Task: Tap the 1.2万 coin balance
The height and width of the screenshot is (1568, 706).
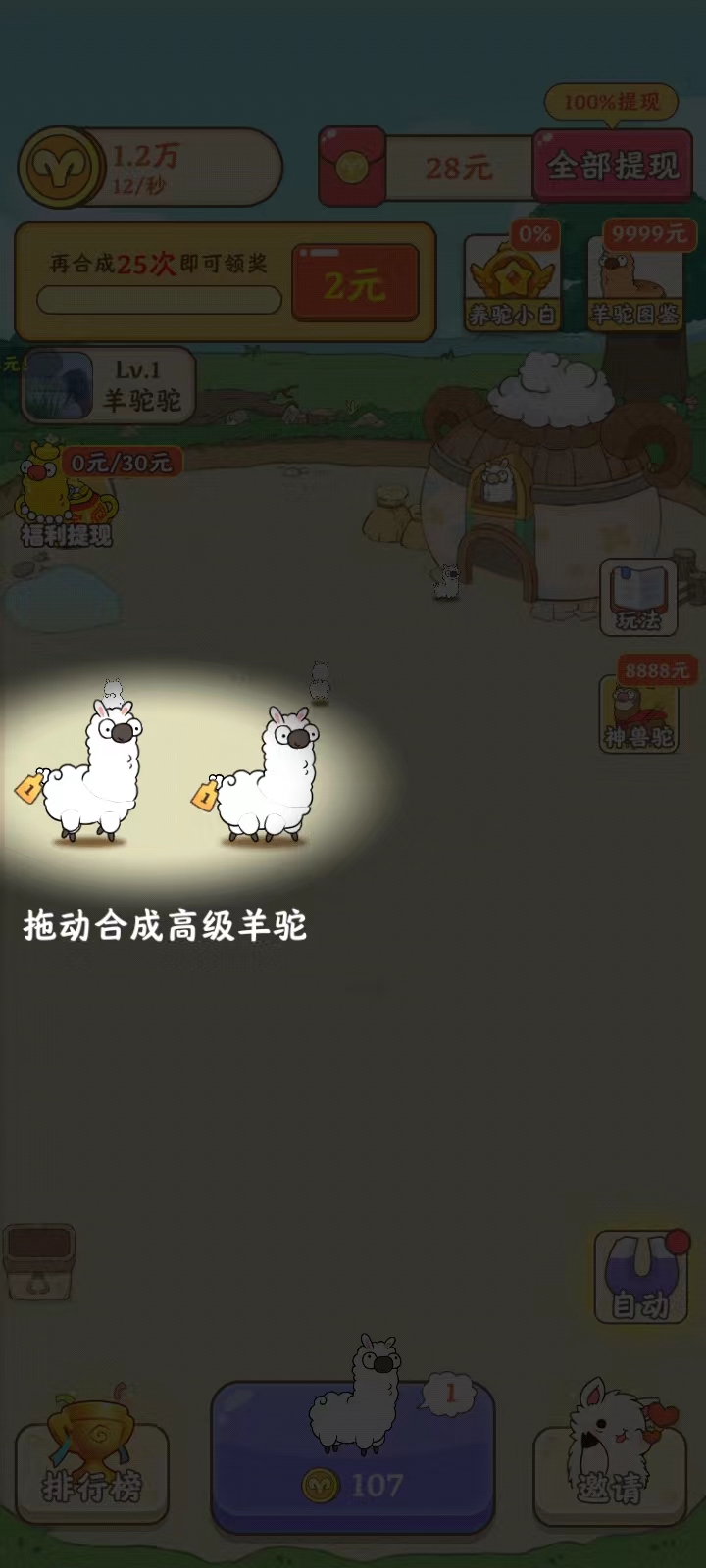Action: click(147, 167)
